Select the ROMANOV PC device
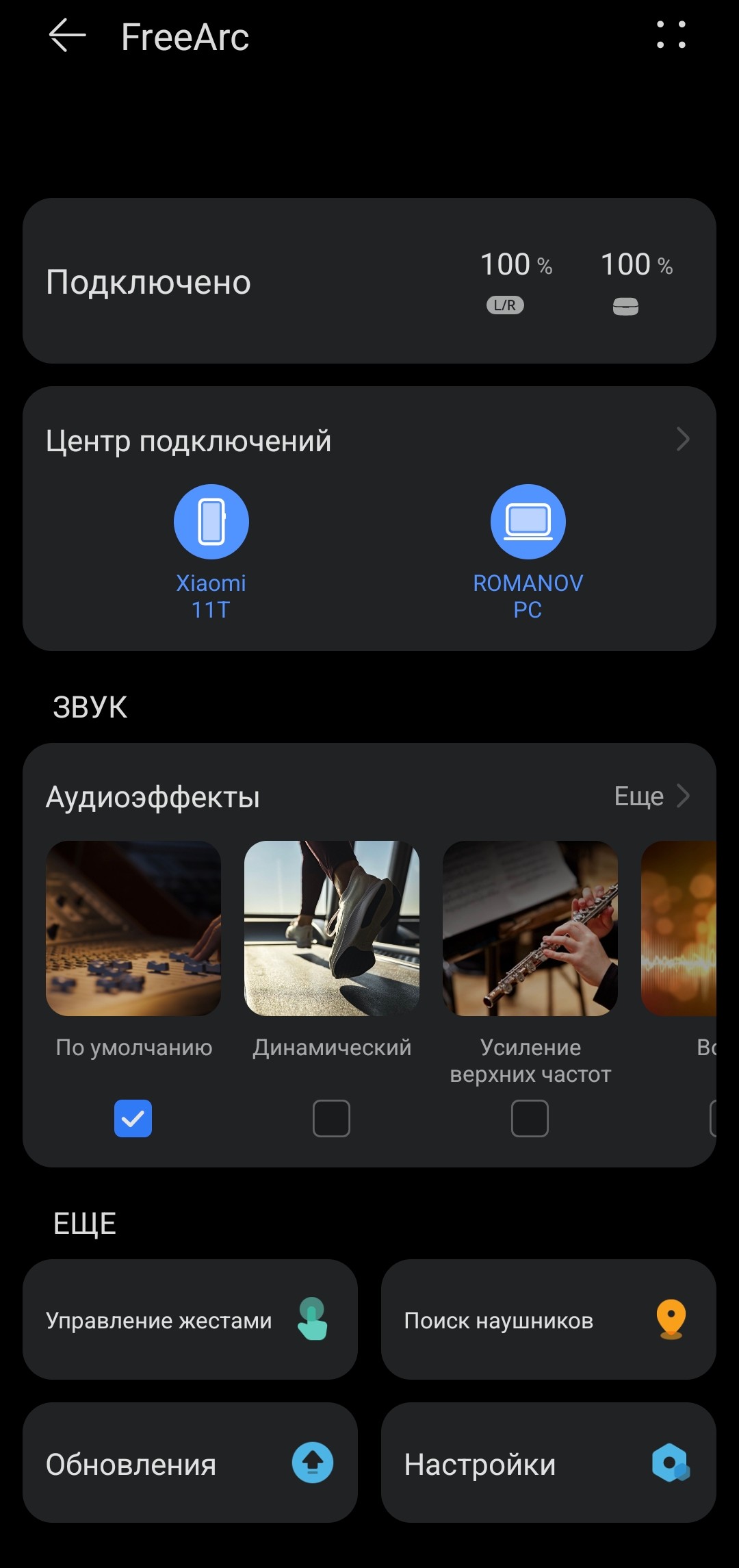Screen dimensions: 739x1568 tap(528, 523)
